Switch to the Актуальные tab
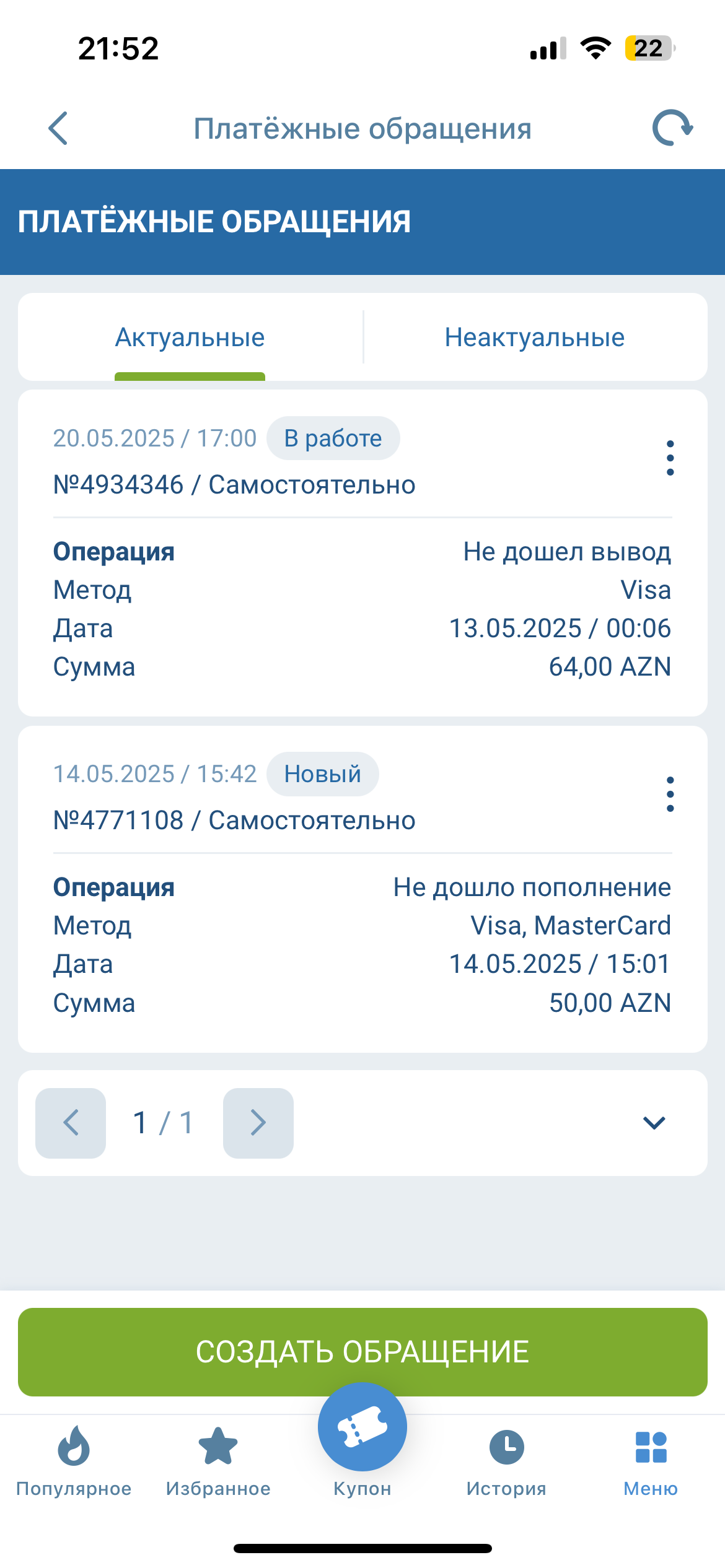Image resolution: width=725 pixels, height=1568 pixels. 190,338
